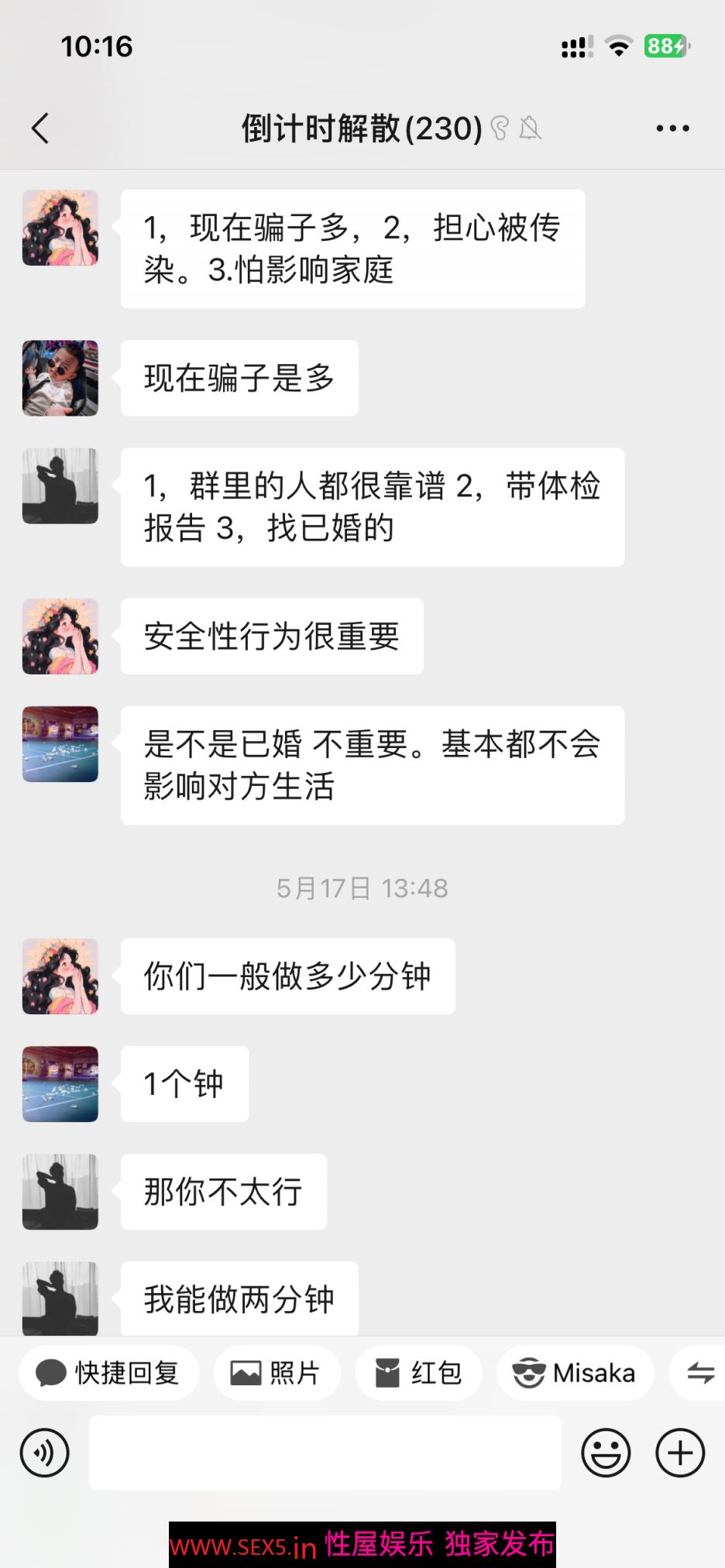Focus the message text field

325,1453
